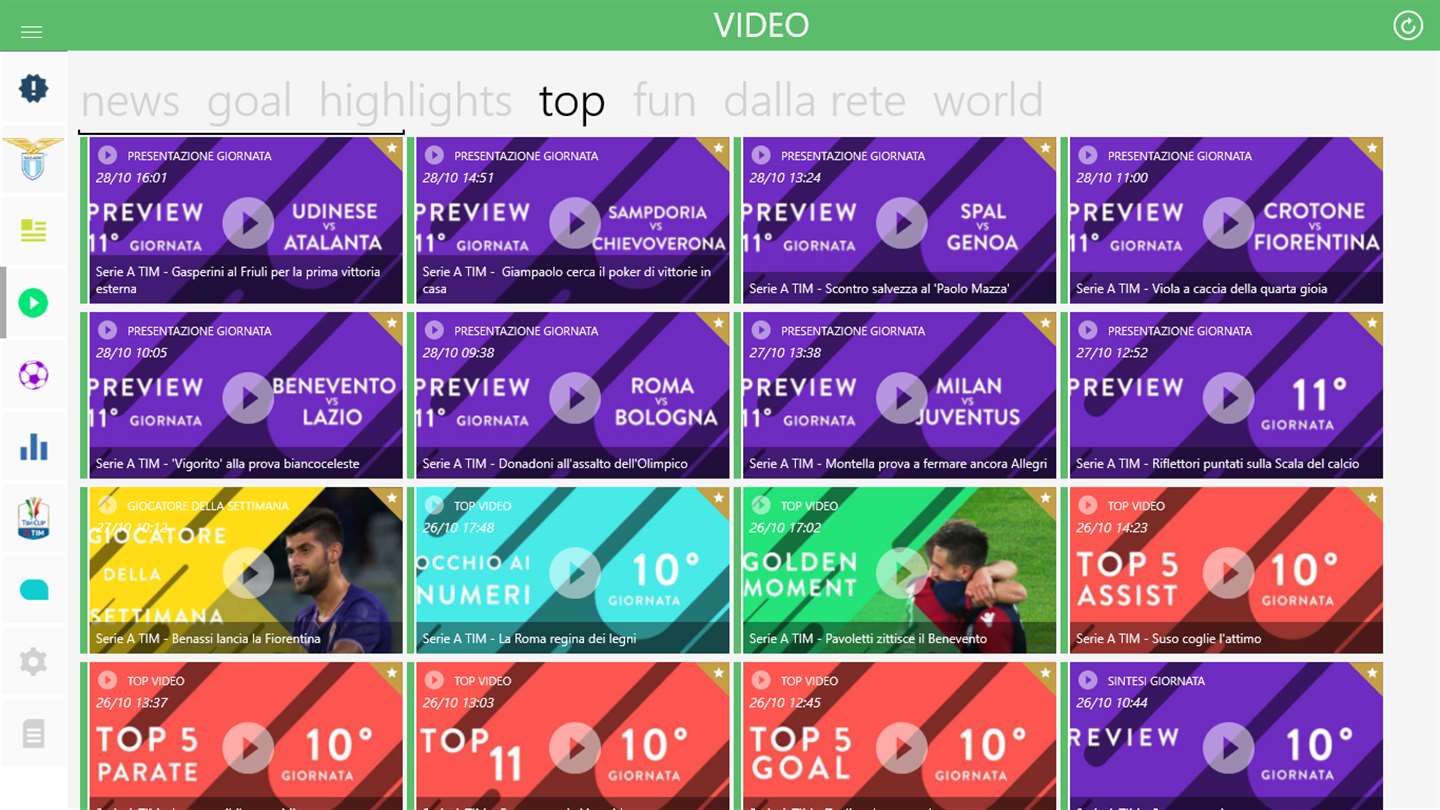1440x810 pixels.
Task: Open the Spal vs Genoa preview video
Action: (901, 222)
